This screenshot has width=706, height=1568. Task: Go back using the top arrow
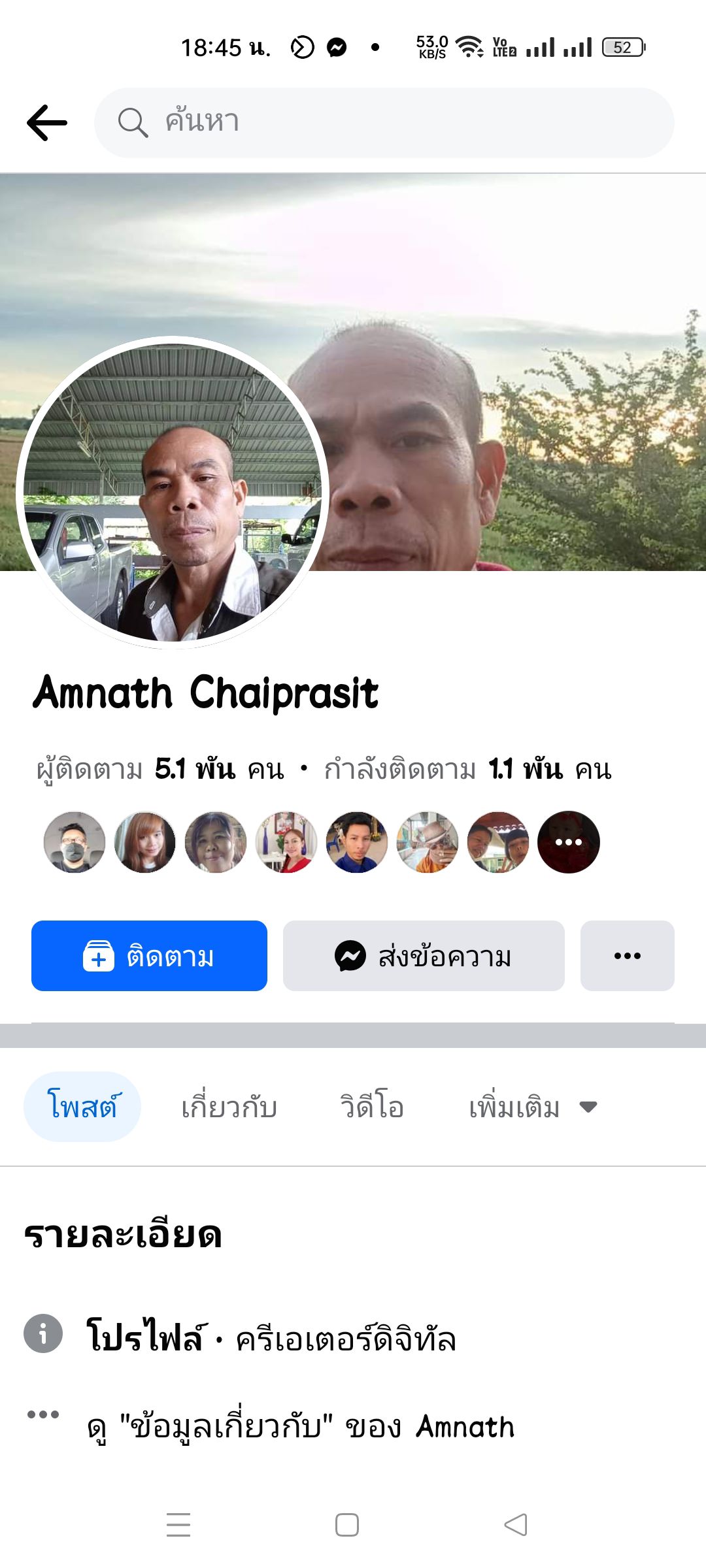[x=47, y=123]
